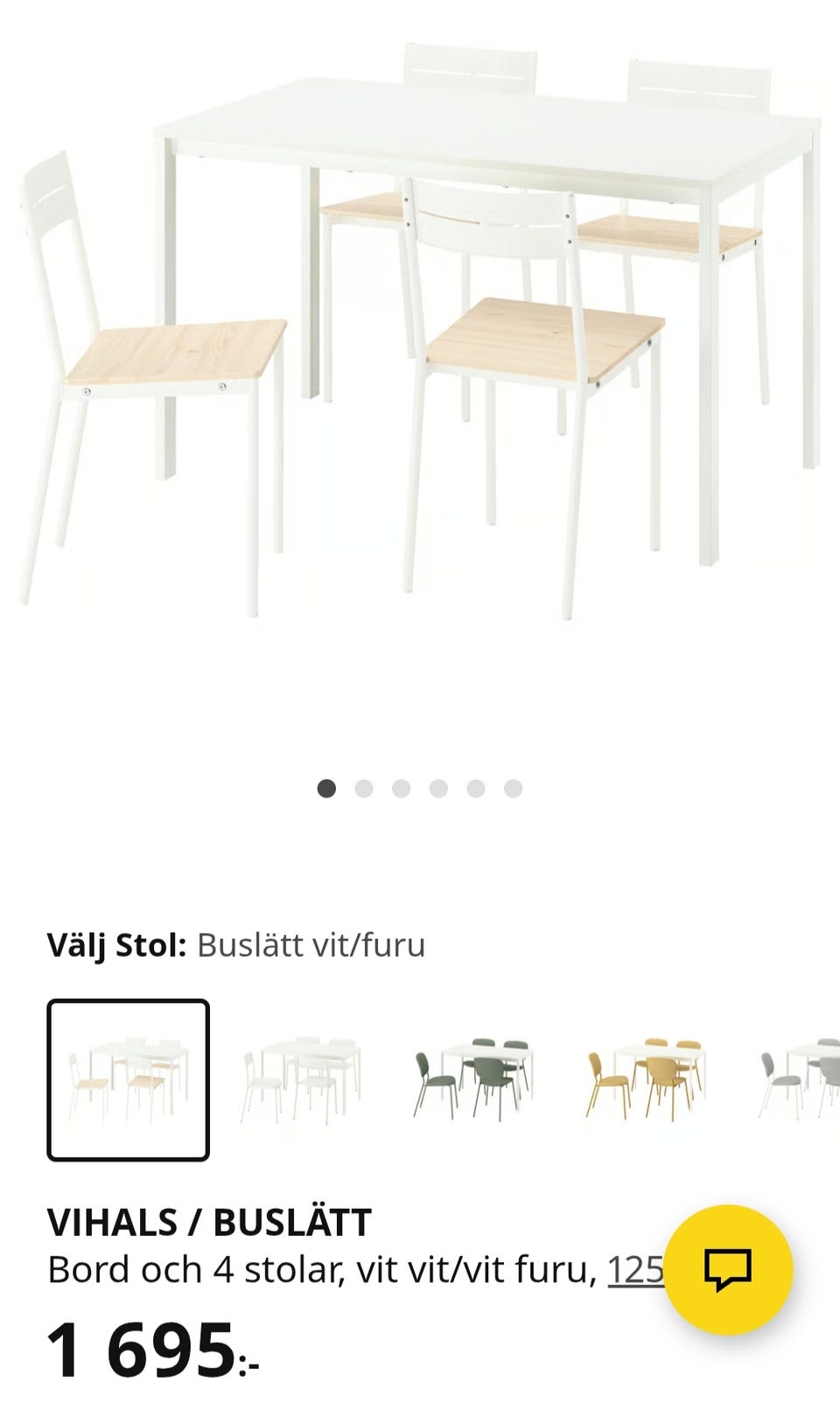Viewport: 840px width, 1404px height.
Task: Jump to the second carousel image dot
Action: click(x=364, y=786)
